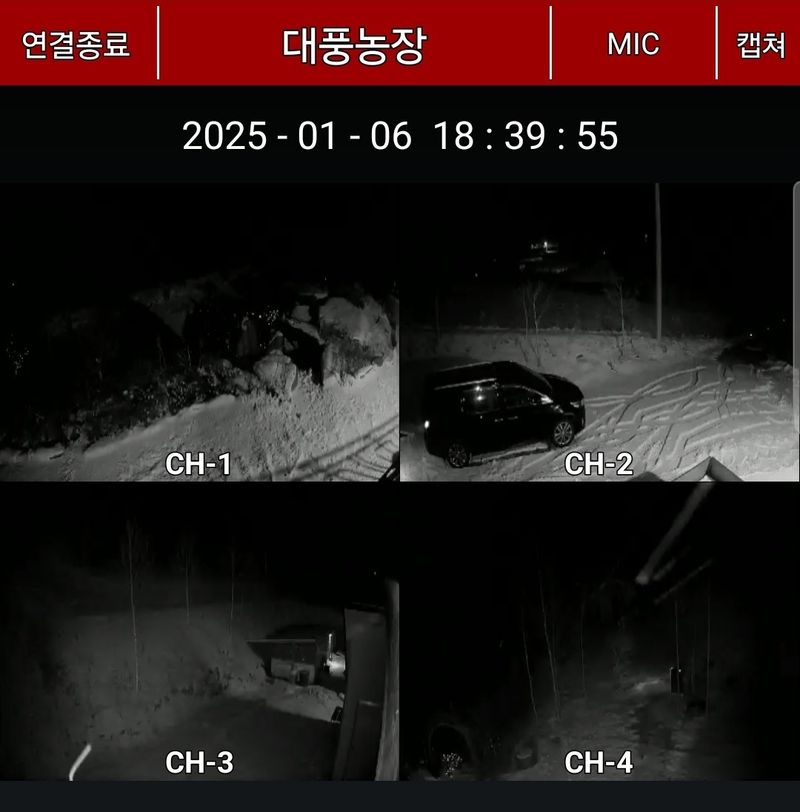View the CH-3 camera feed
Viewport: 800px width, 812px height.
pyautogui.click(x=199, y=632)
